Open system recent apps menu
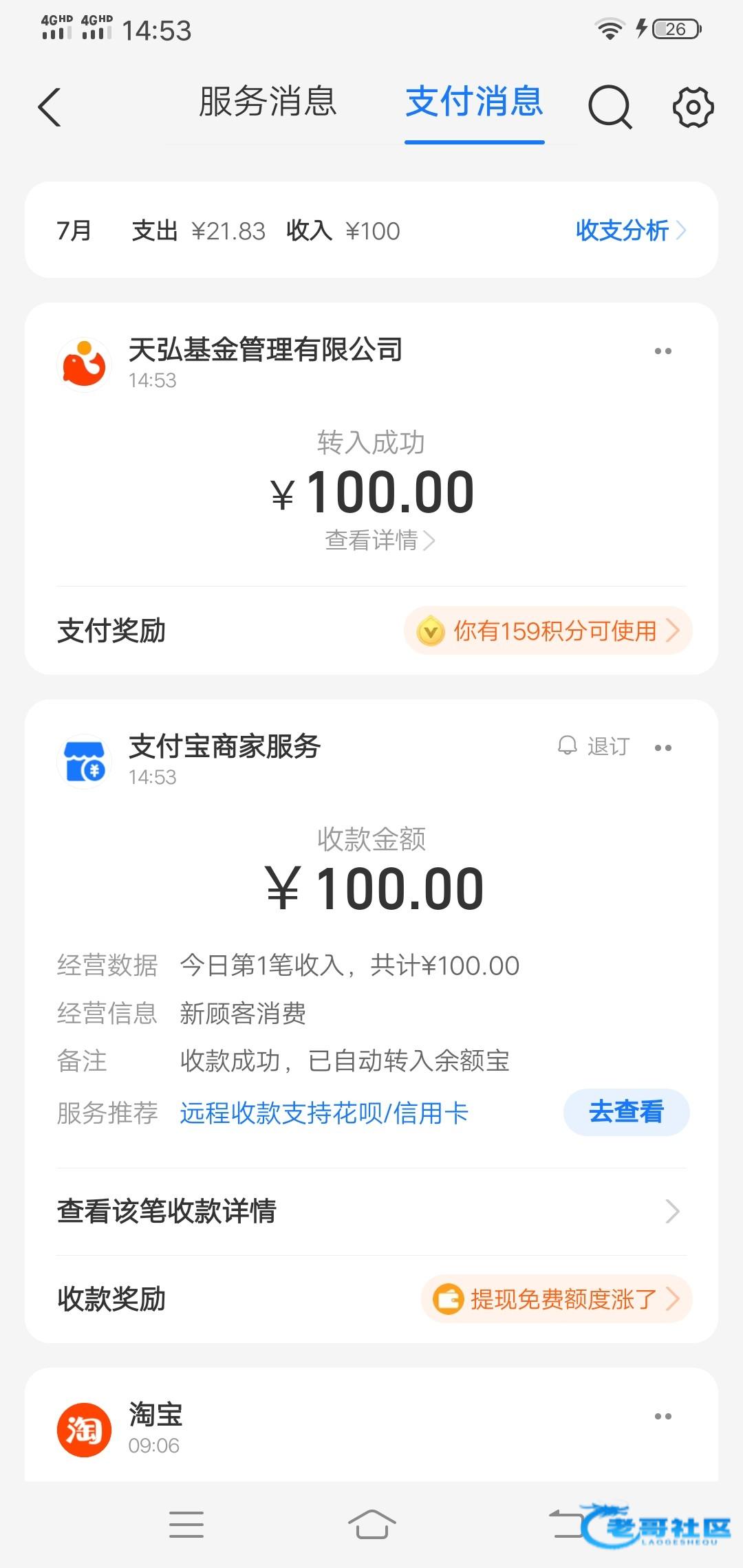 coord(186,1524)
